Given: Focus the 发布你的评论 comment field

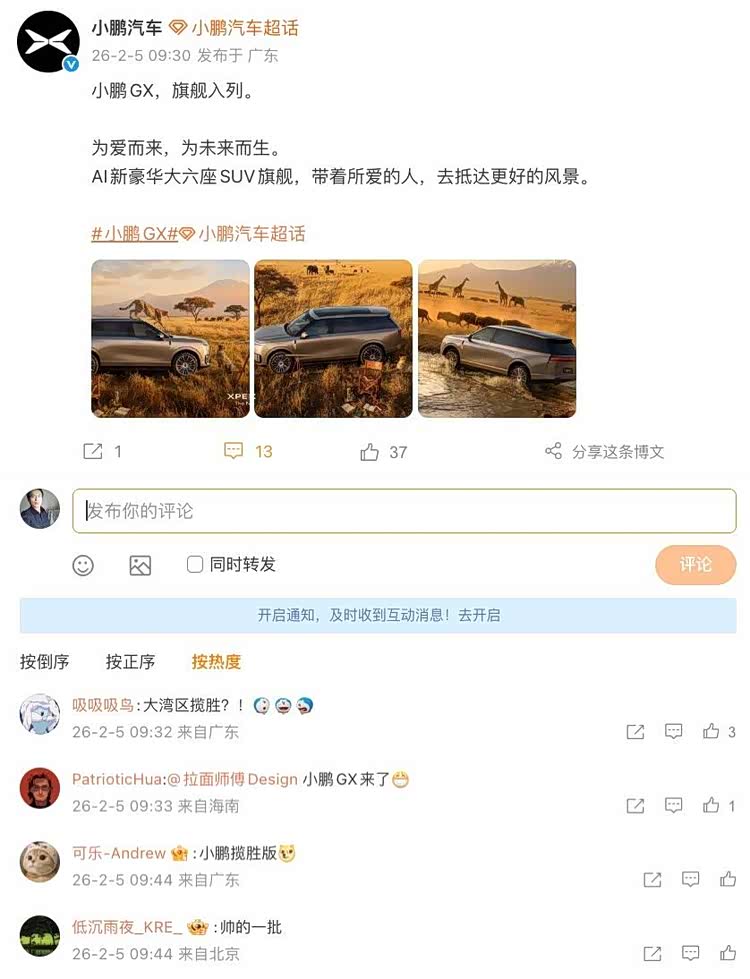Looking at the screenshot, I should coord(404,511).
